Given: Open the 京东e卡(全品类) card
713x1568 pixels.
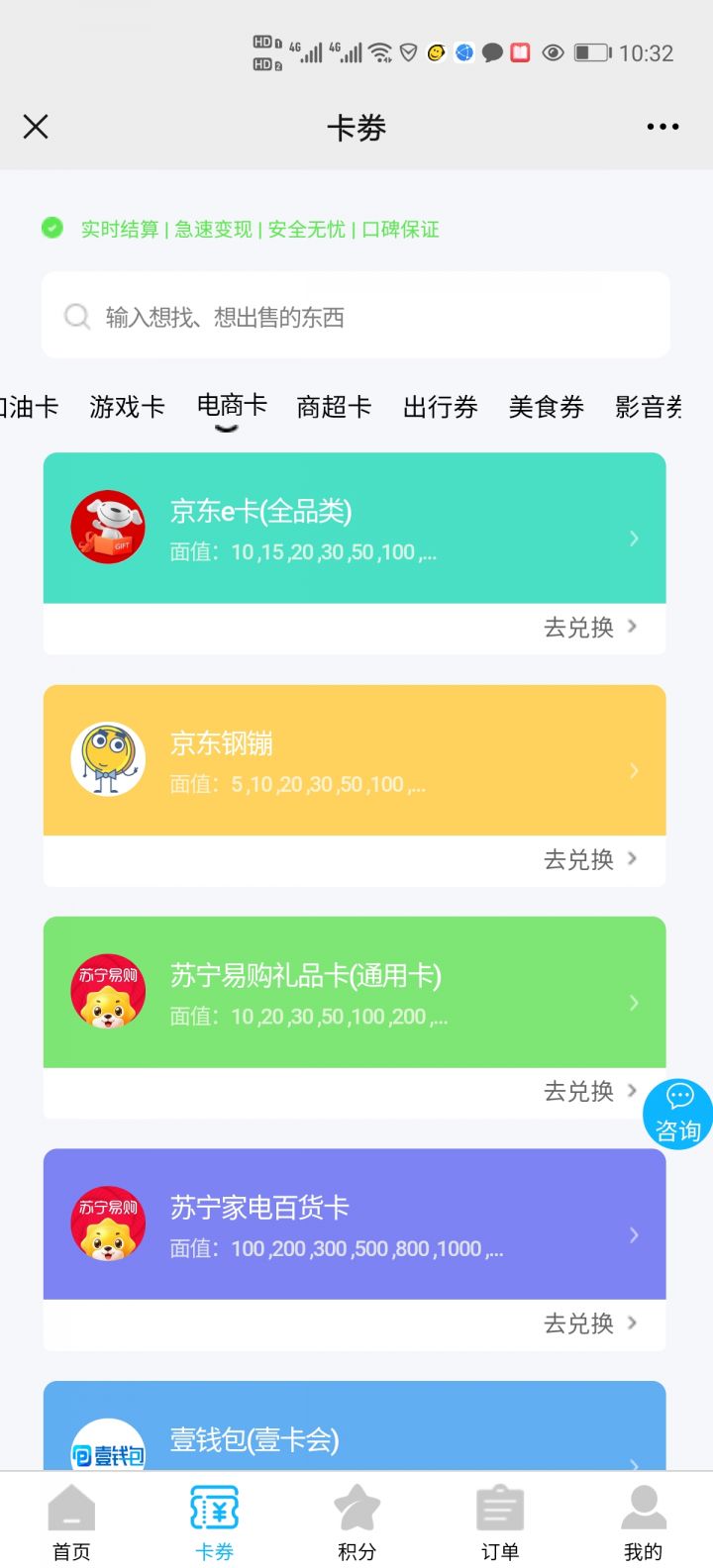Looking at the screenshot, I should pyautogui.click(x=355, y=529).
